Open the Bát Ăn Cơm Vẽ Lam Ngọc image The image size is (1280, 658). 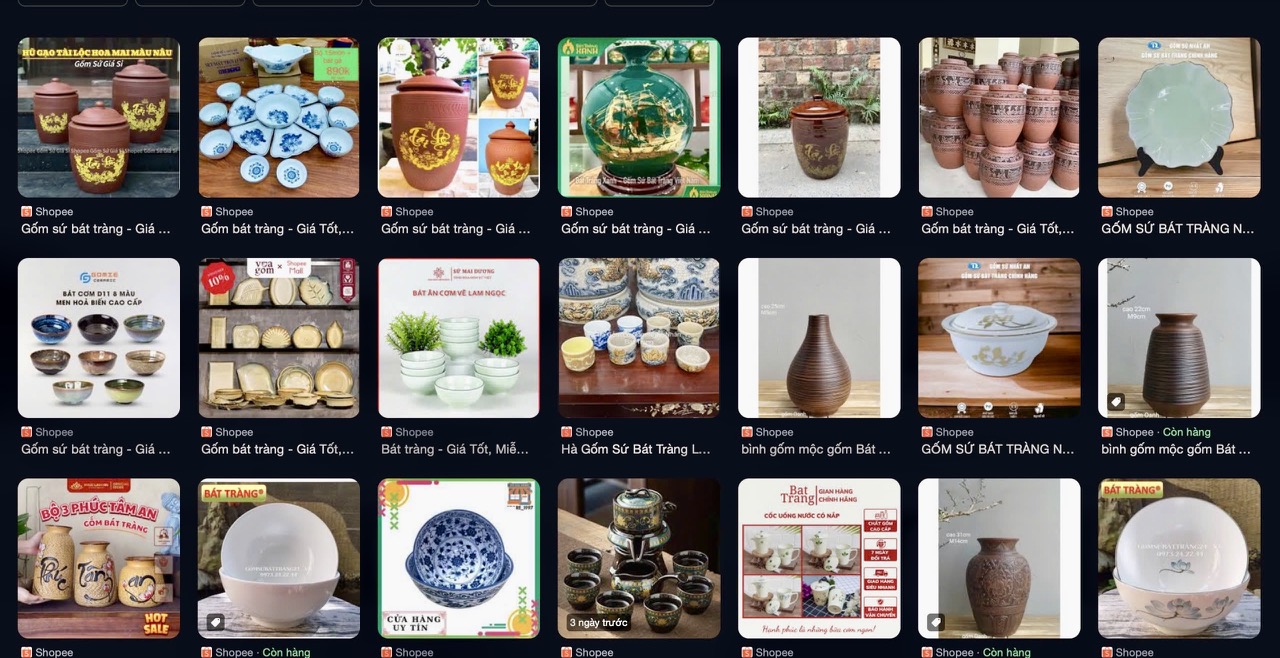coord(459,338)
